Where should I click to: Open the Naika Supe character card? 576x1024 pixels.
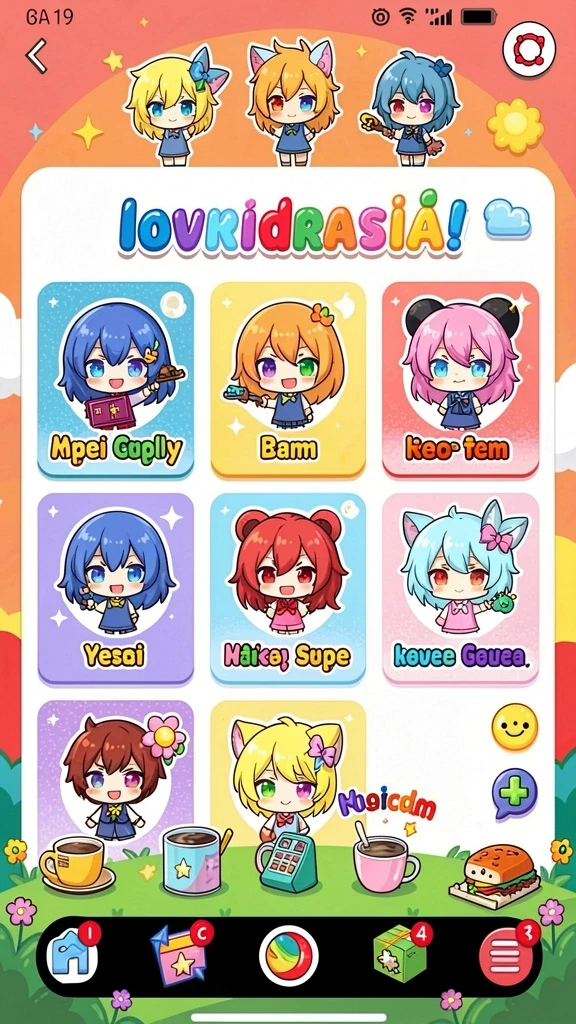tap(288, 588)
